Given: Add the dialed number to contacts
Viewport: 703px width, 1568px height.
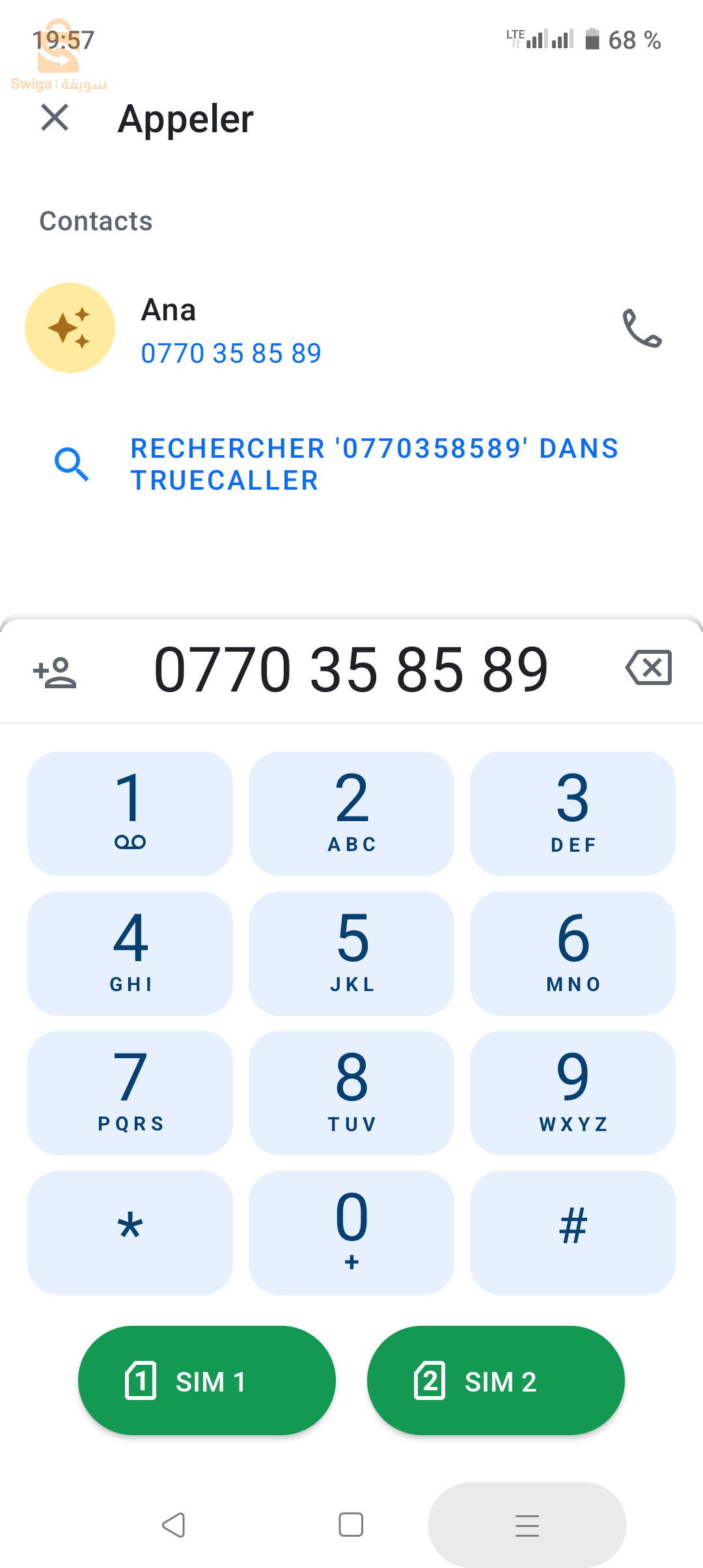Looking at the screenshot, I should (55, 671).
